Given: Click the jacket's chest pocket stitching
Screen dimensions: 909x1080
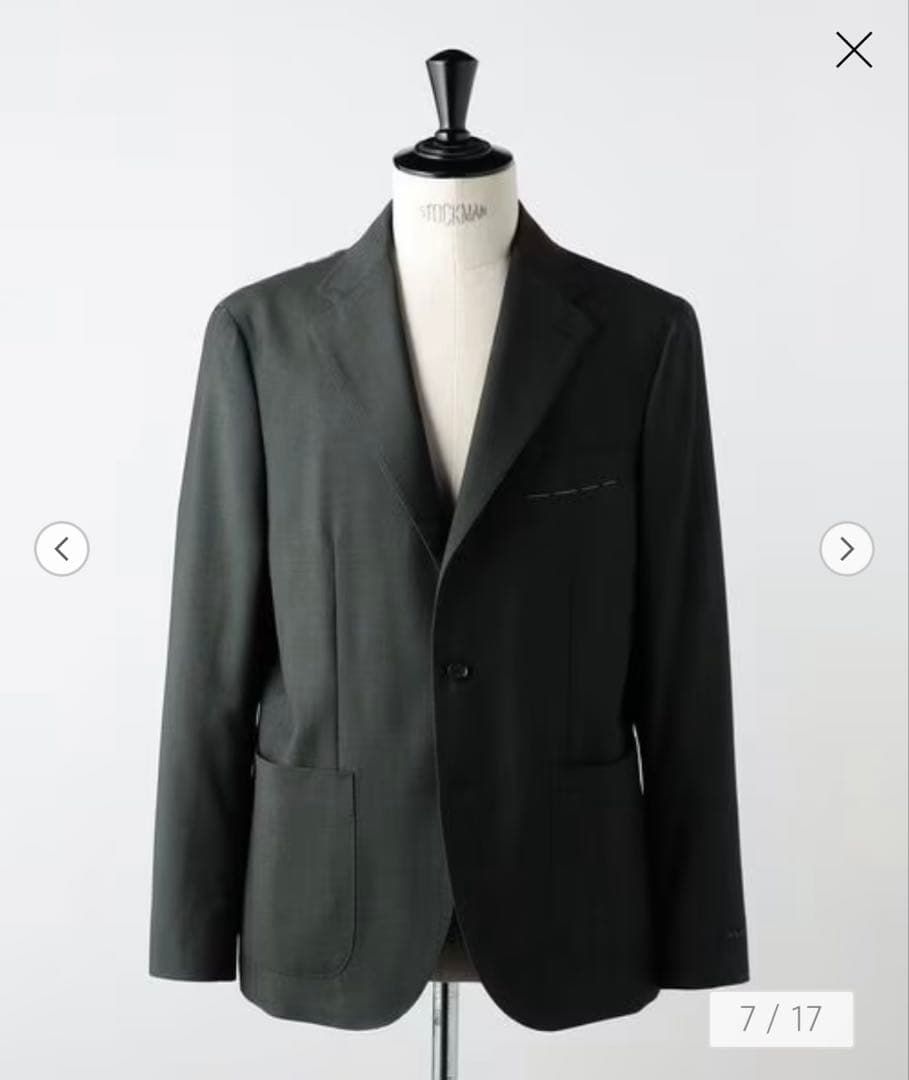Looking at the screenshot, I should coord(575,488).
